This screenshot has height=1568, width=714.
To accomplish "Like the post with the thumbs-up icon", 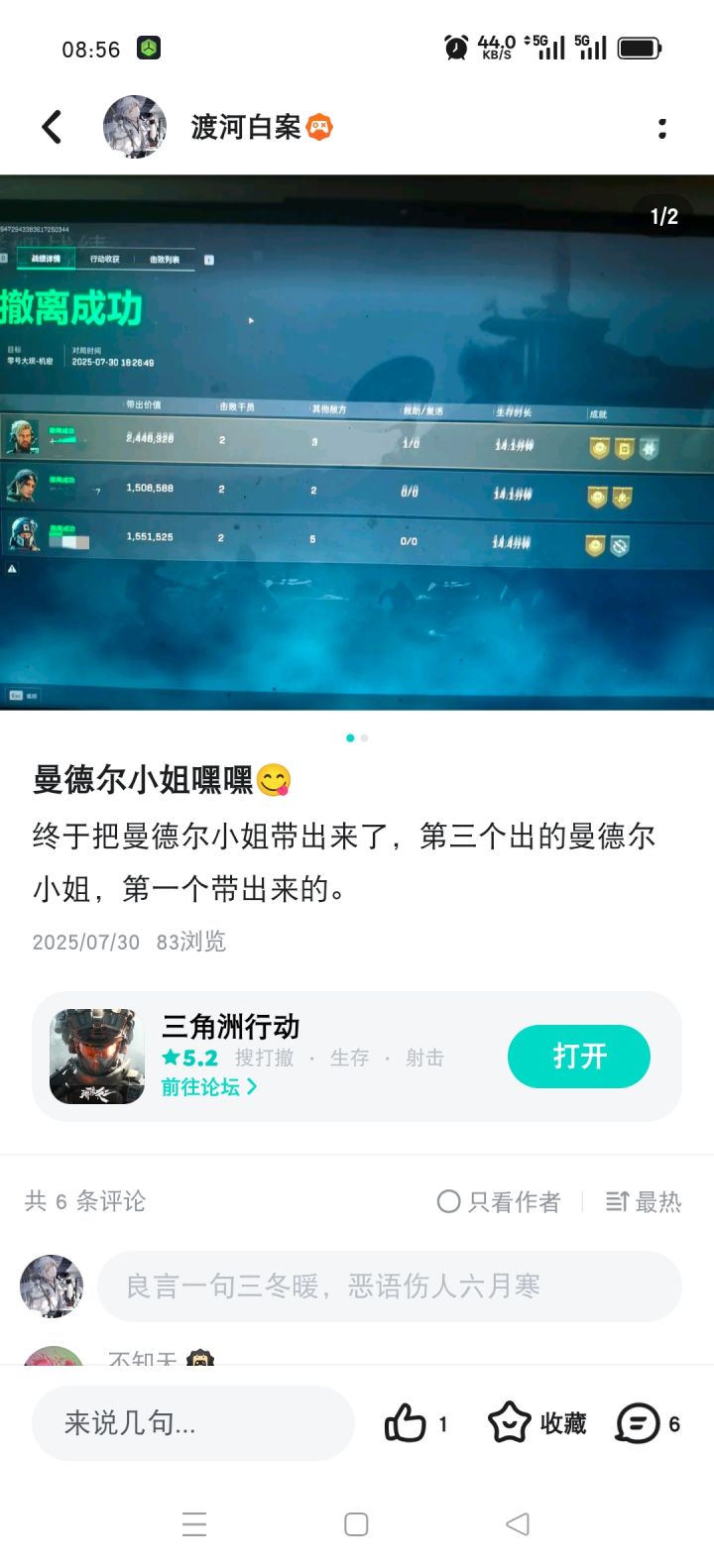I will (x=407, y=1422).
